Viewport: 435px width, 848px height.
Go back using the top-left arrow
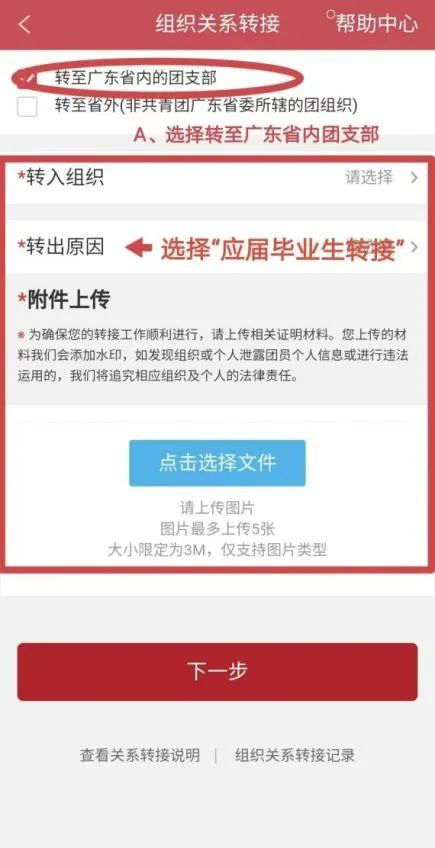pyautogui.click(x=24, y=25)
